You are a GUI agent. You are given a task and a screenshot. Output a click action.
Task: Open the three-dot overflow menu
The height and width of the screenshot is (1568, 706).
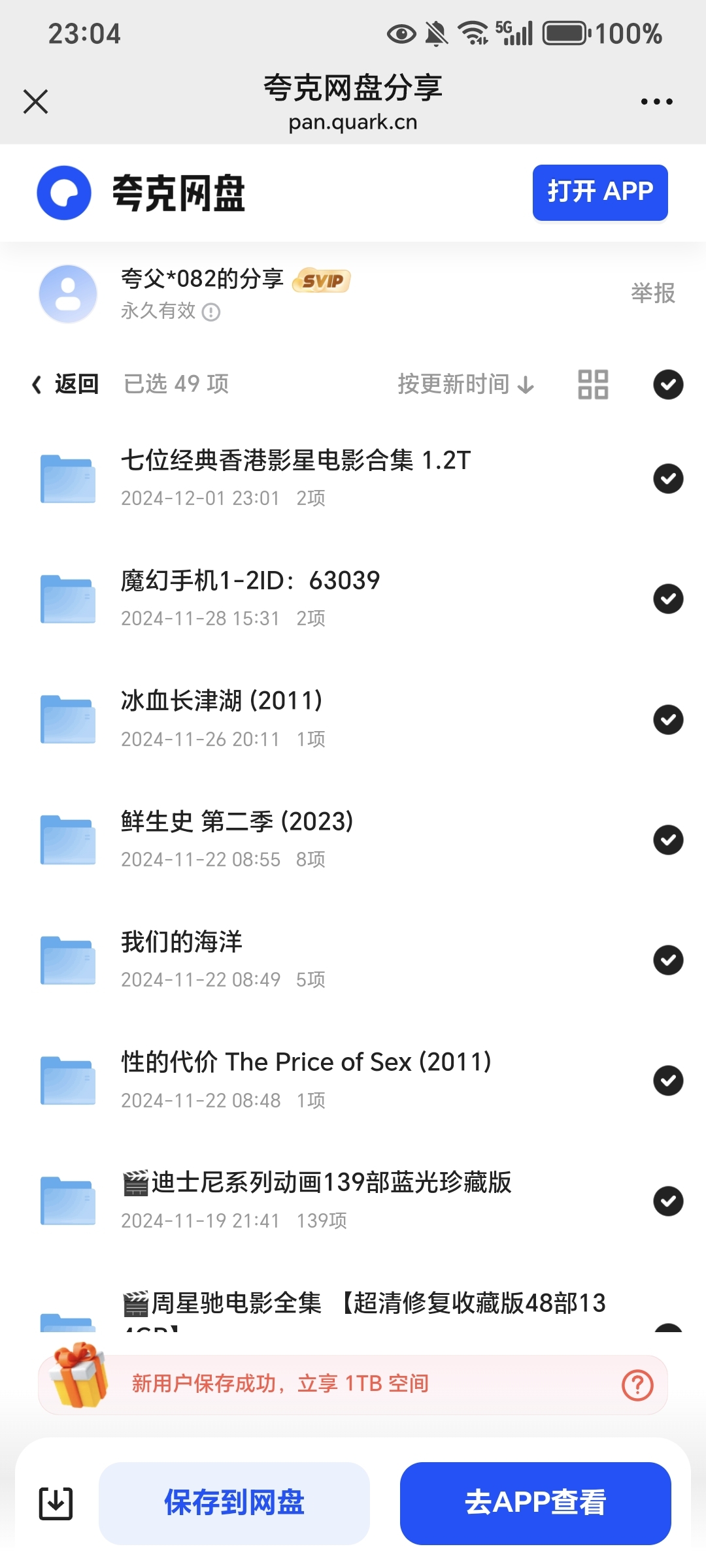coord(656,102)
